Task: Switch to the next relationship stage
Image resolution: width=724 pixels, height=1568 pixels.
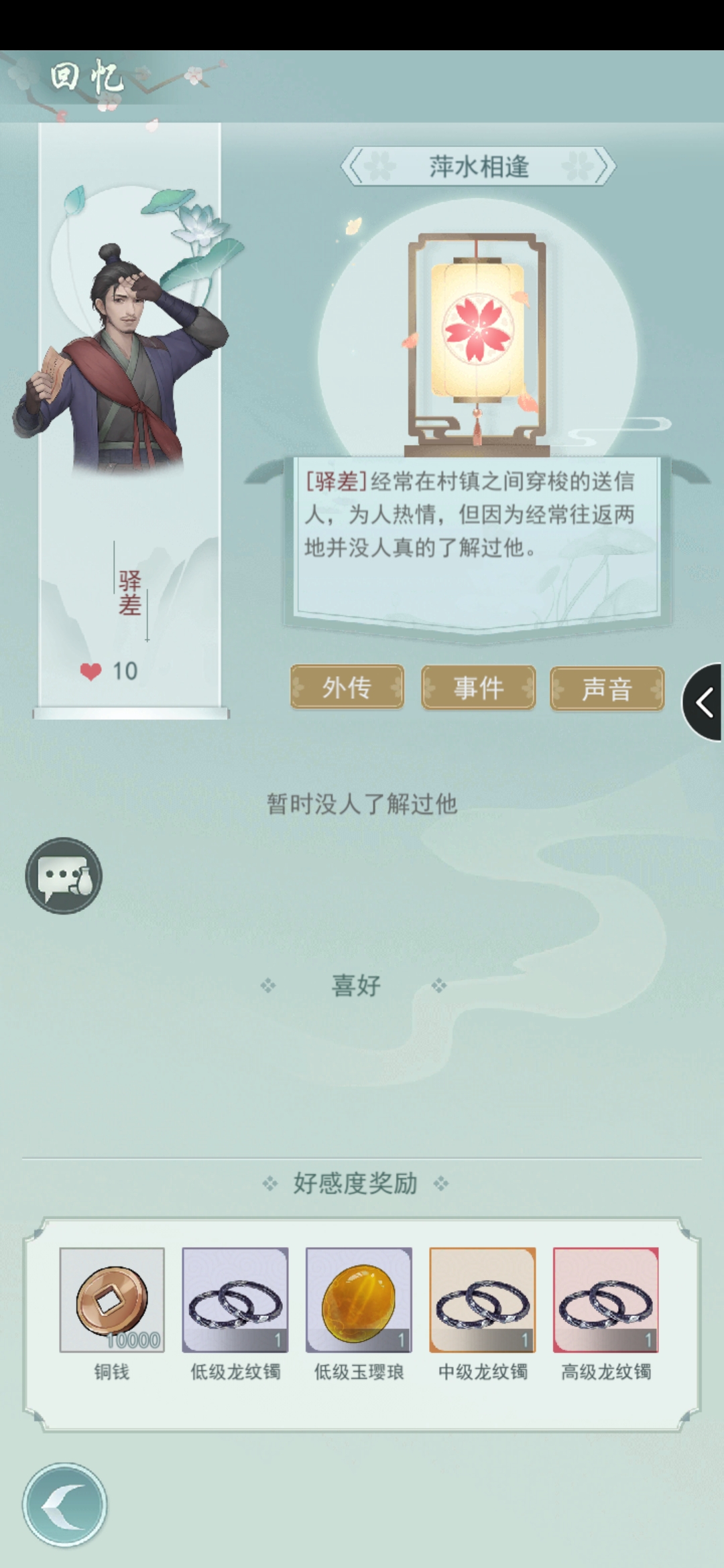Action: click(603, 167)
